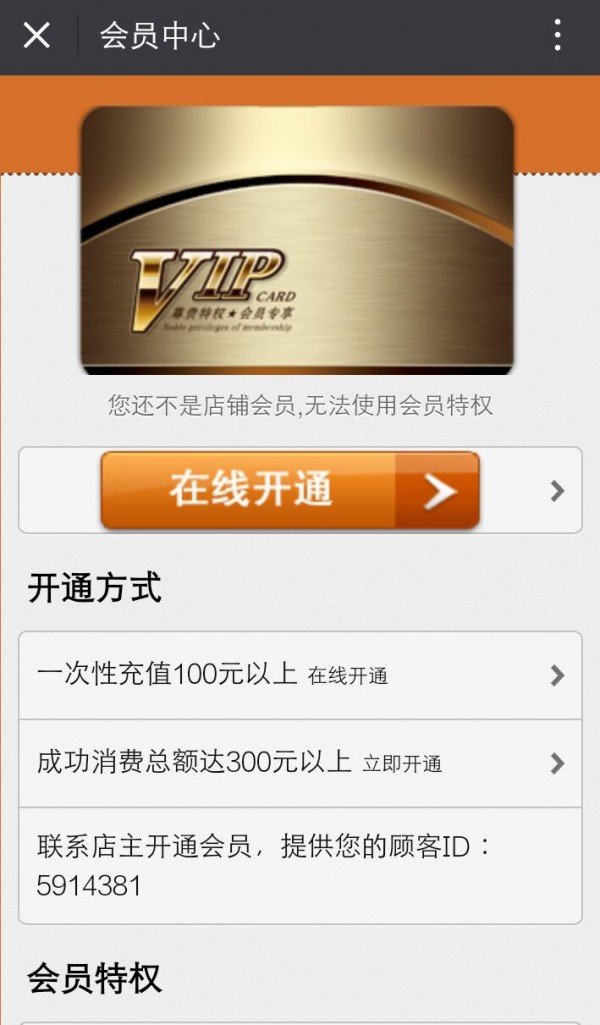Close the 会员中心 page
Viewport: 600px width, 1025px height.
pos(36,36)
